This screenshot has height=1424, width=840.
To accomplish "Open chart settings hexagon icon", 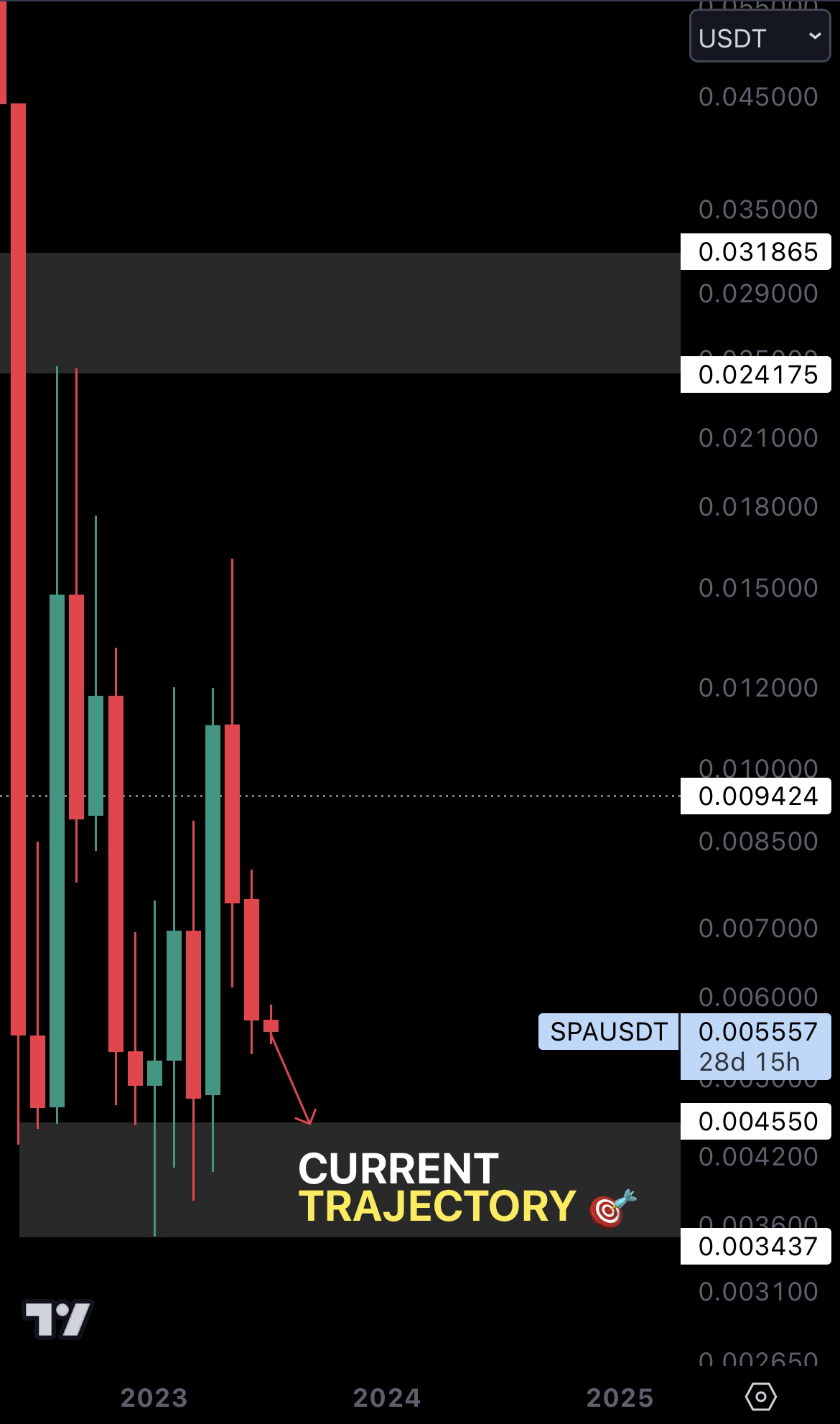I will click(x=760, y=1397).
